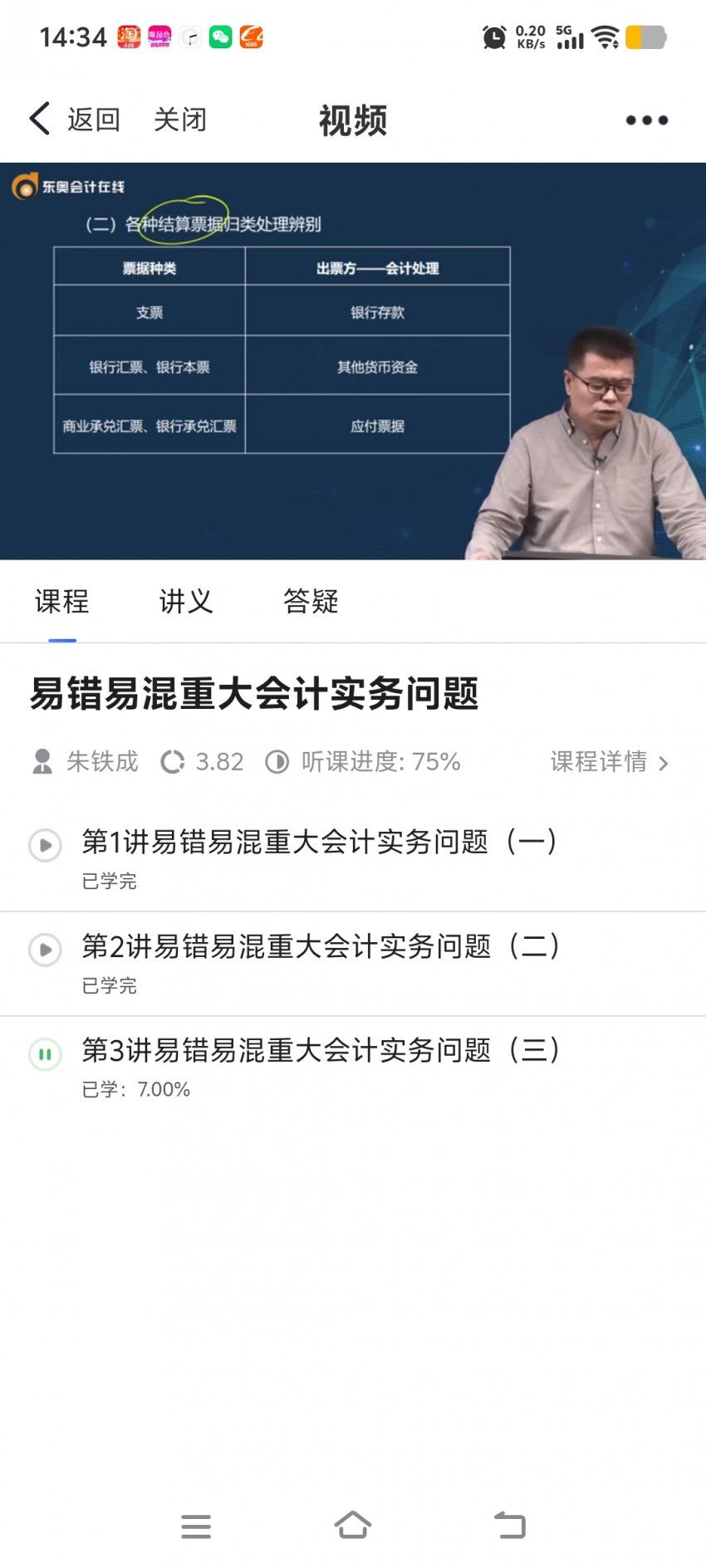Open 课程详情 course details
This screenshot has width=706, height=1568.
coord(609,761)
